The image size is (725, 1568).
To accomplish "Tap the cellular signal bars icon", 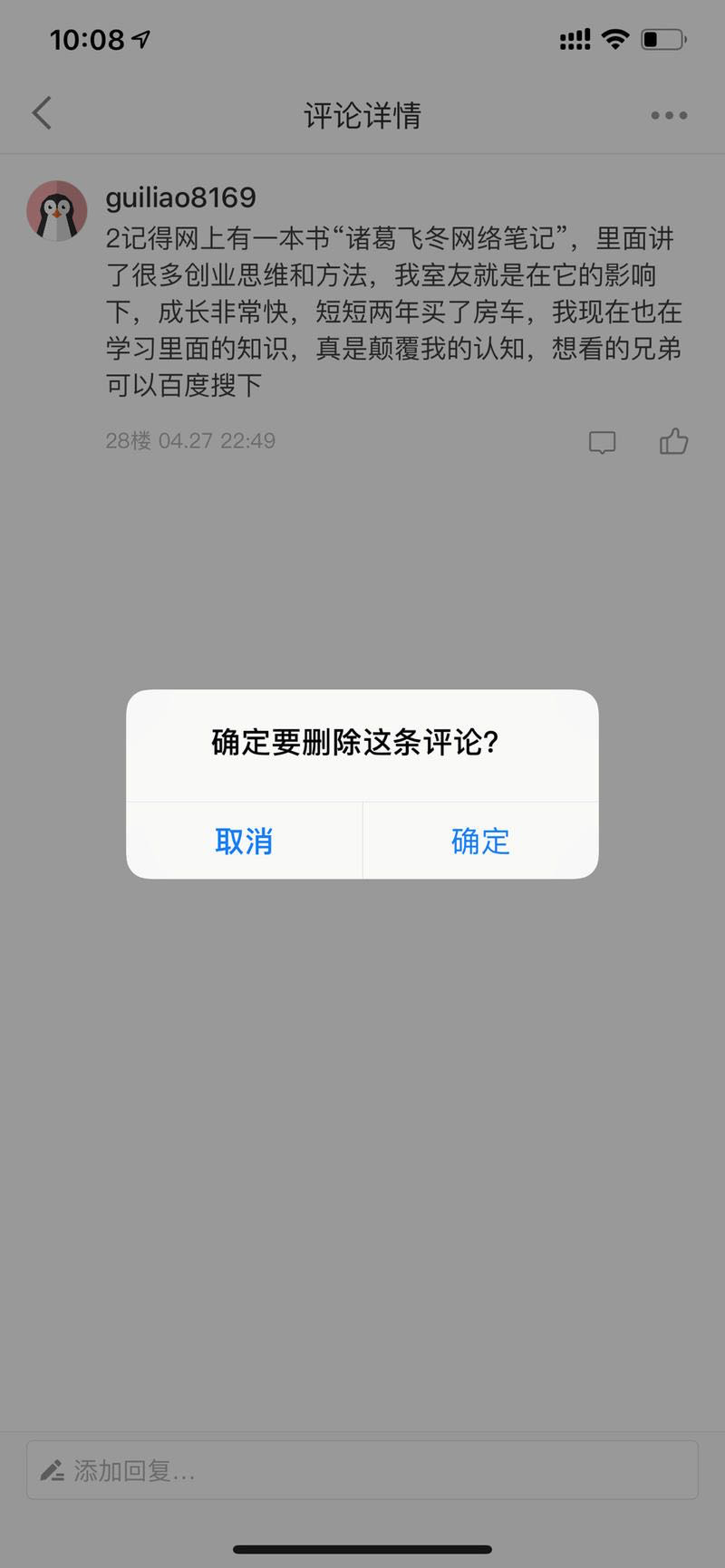I will tap(574, 40).
